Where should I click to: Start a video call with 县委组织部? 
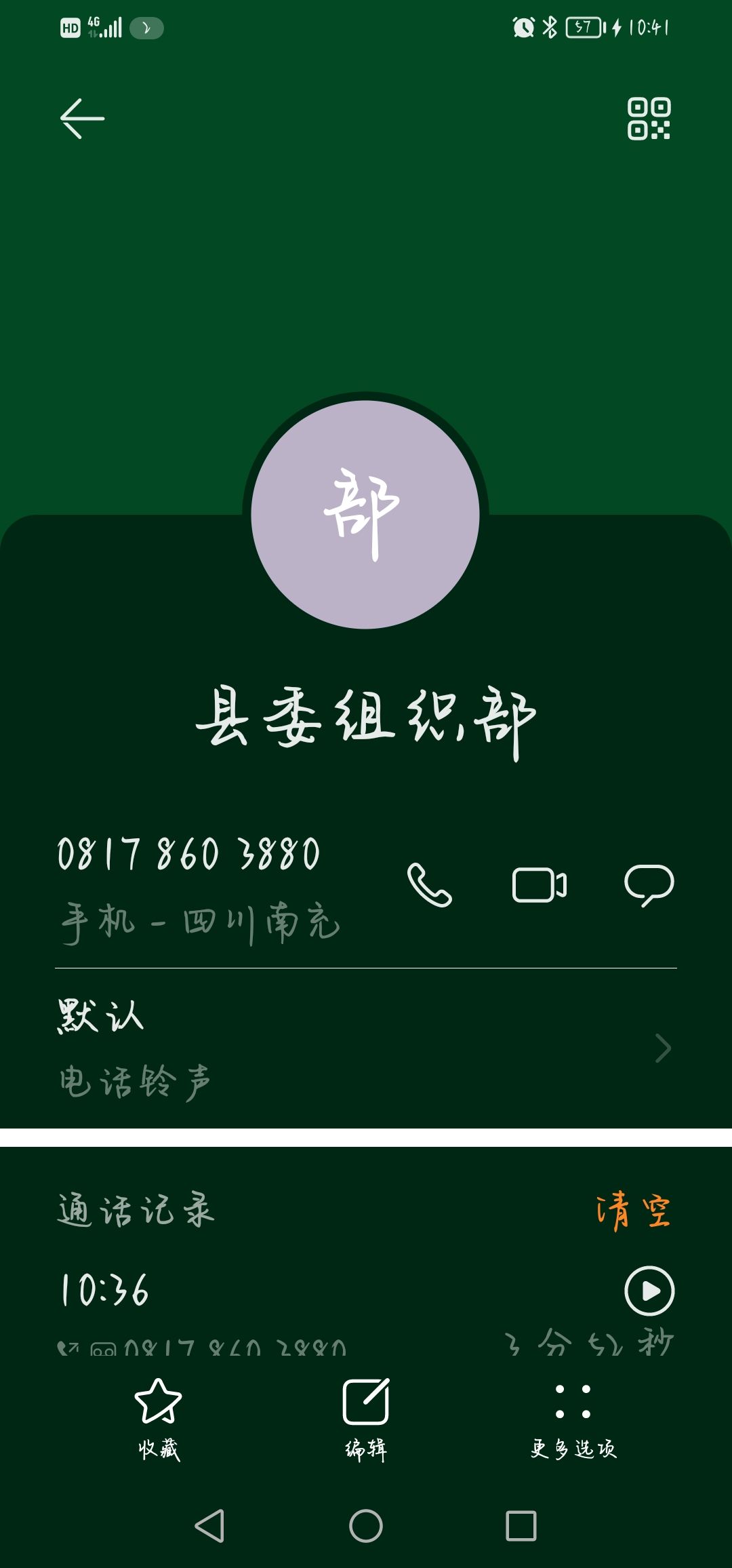point(539,884)
